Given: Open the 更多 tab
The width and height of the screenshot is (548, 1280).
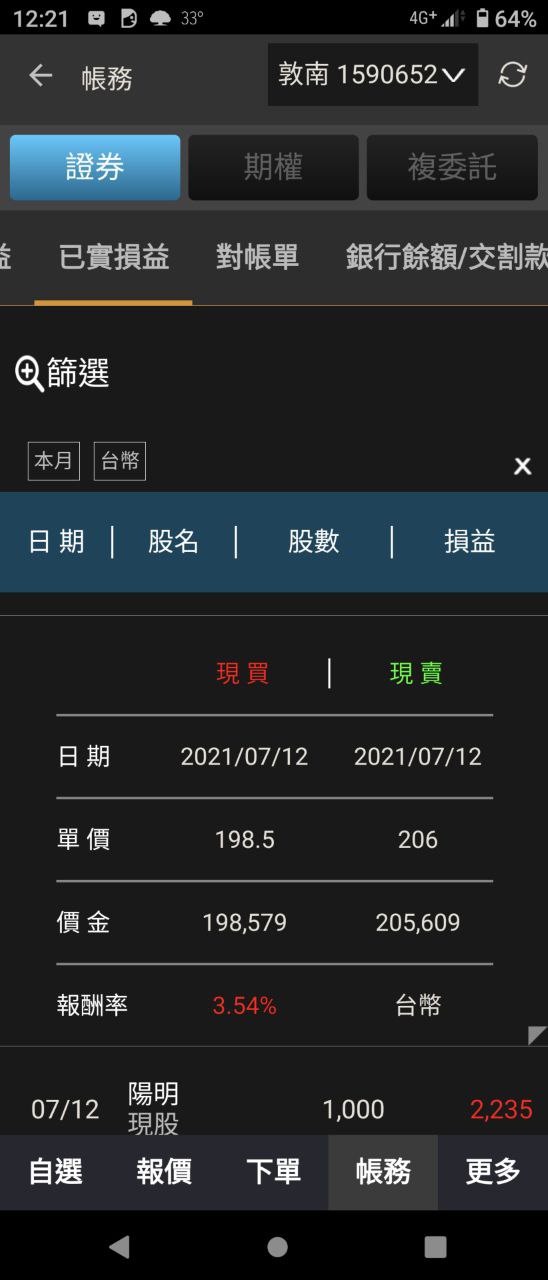Looking at the screenshot, I should (493, 1172).
